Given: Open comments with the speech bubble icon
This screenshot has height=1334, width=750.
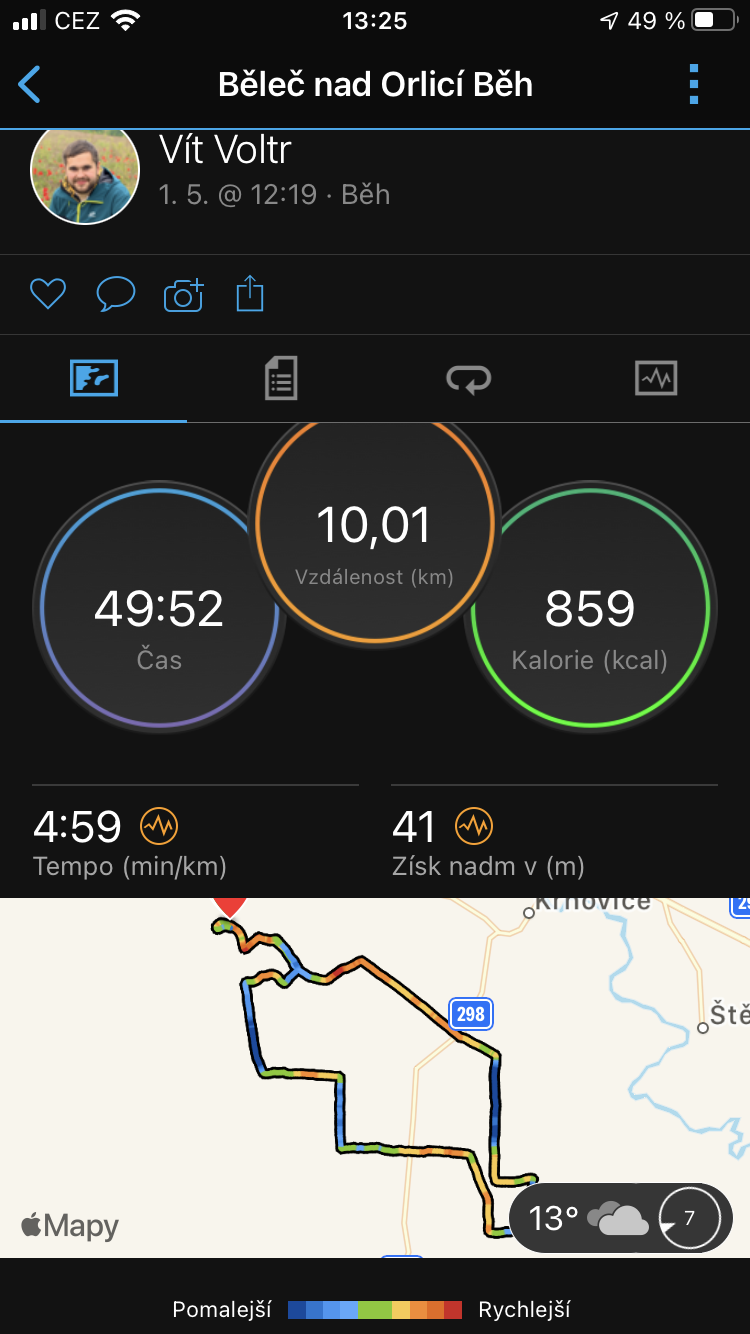Looking at the screenshot, I should [116, 294].
